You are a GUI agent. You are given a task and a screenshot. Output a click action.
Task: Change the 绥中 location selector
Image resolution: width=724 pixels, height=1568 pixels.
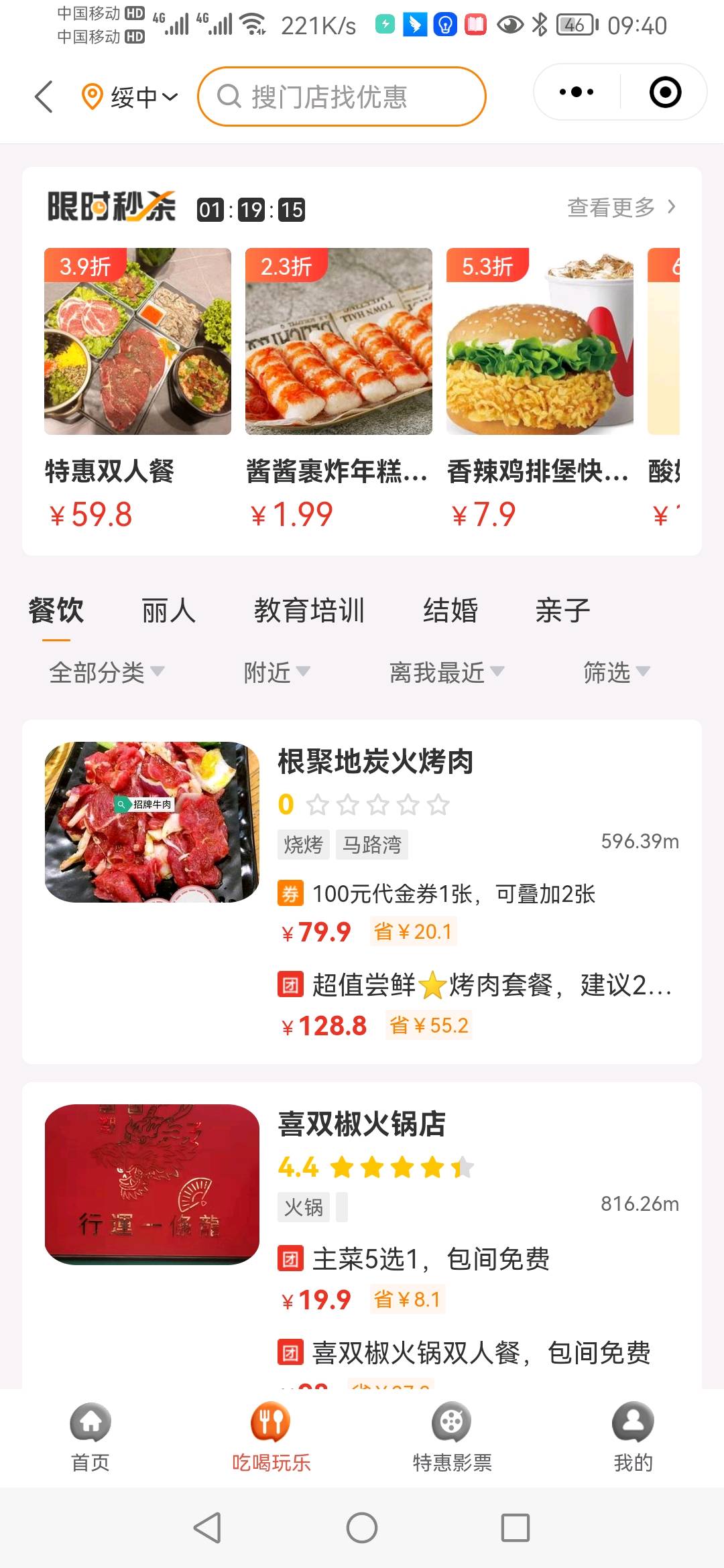coord(129,97)
